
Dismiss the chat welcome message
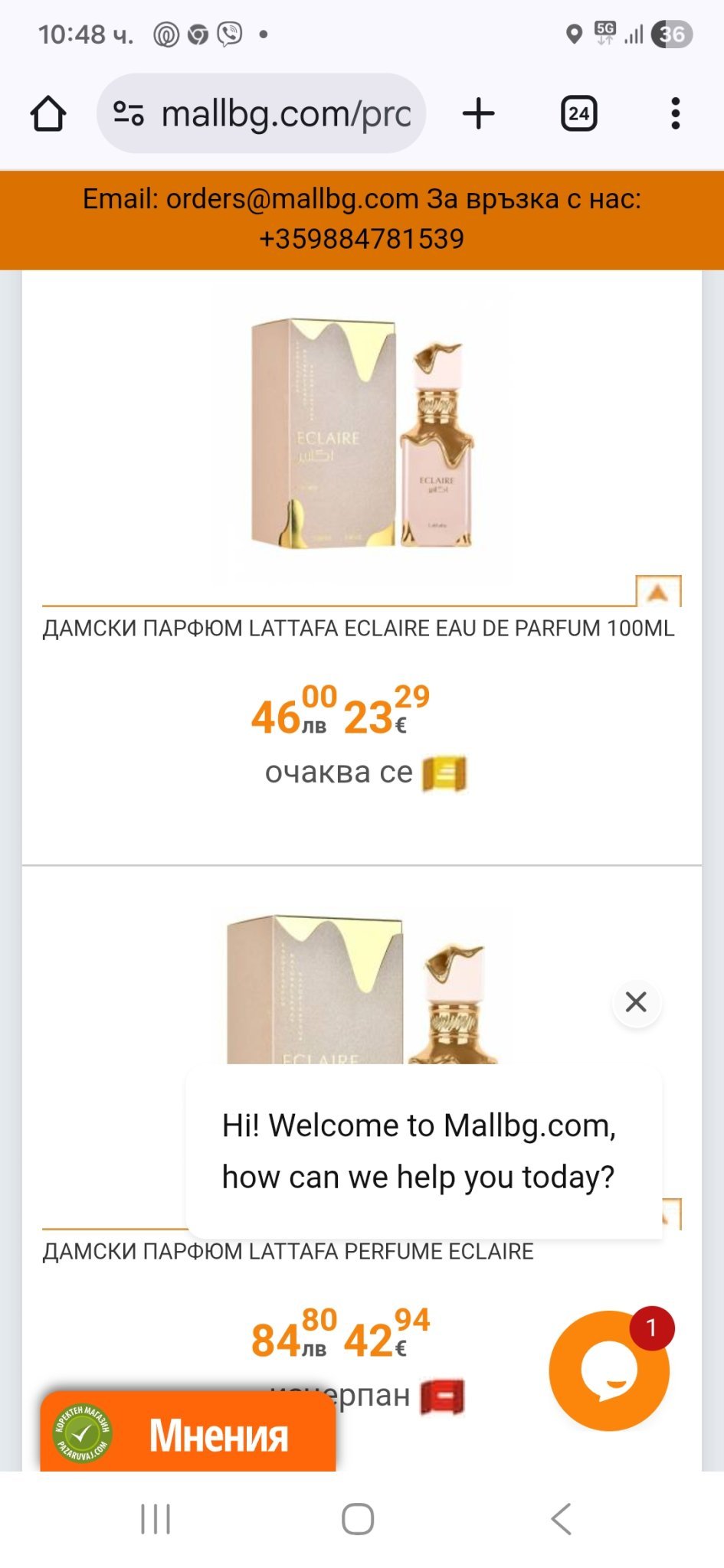tap(636, 1002)
